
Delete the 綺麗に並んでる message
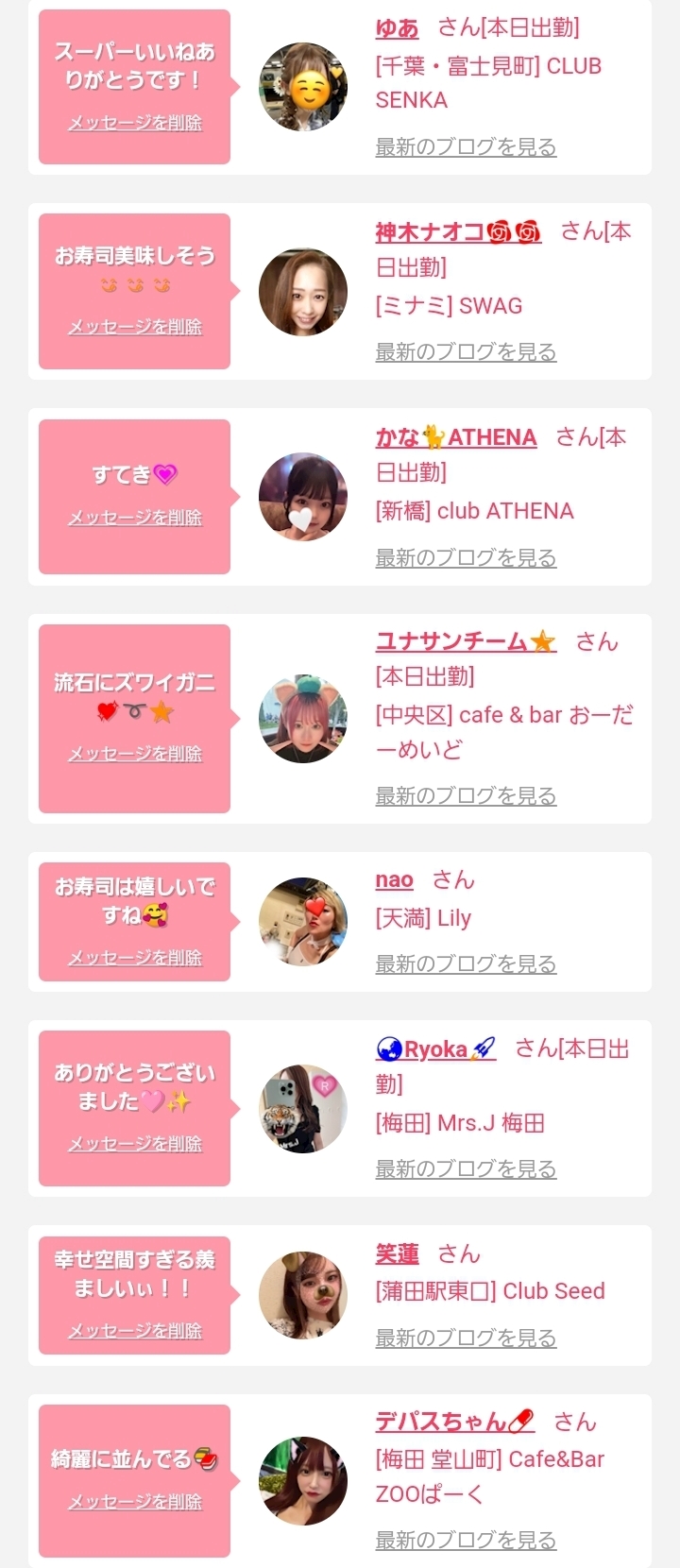coord(135,1502)
